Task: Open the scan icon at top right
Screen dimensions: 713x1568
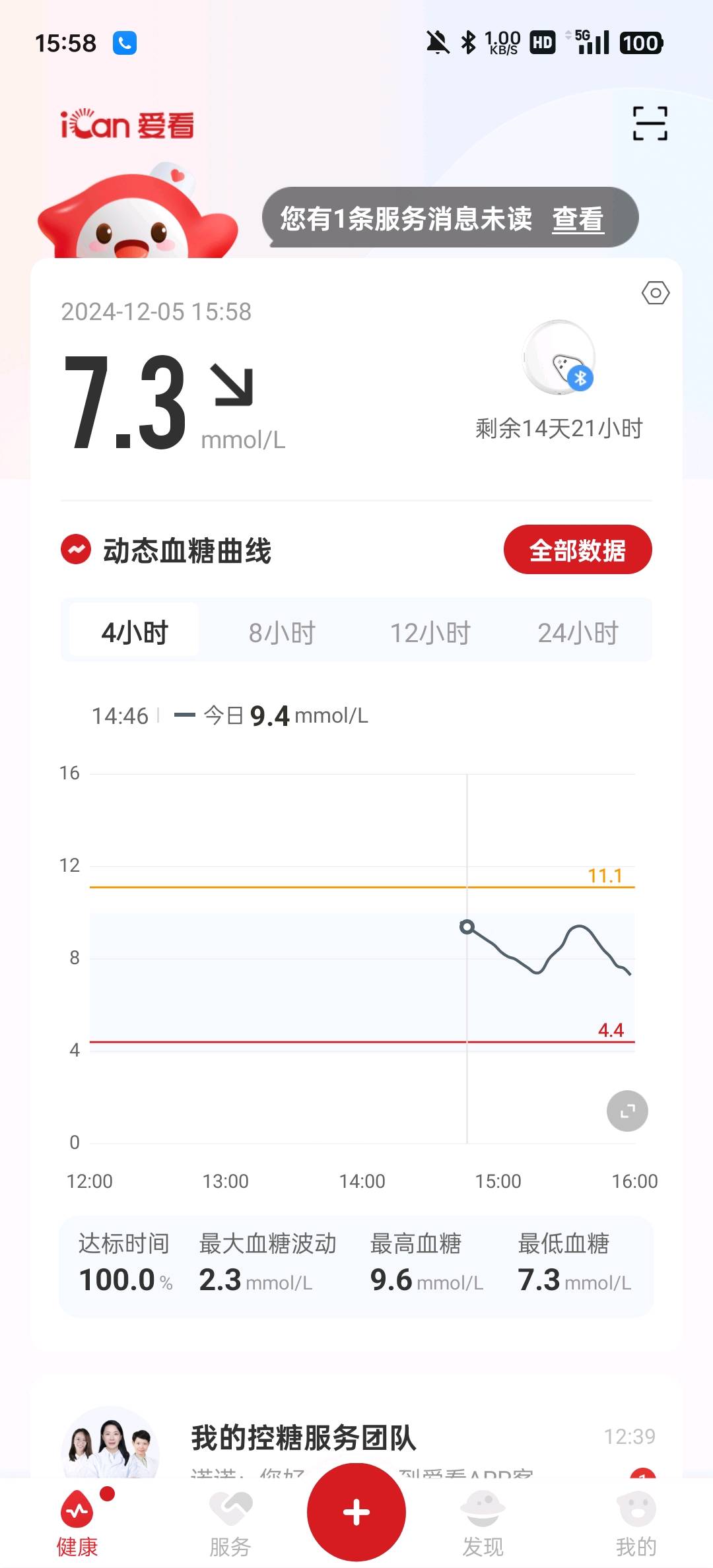Action: coord(650,123)
